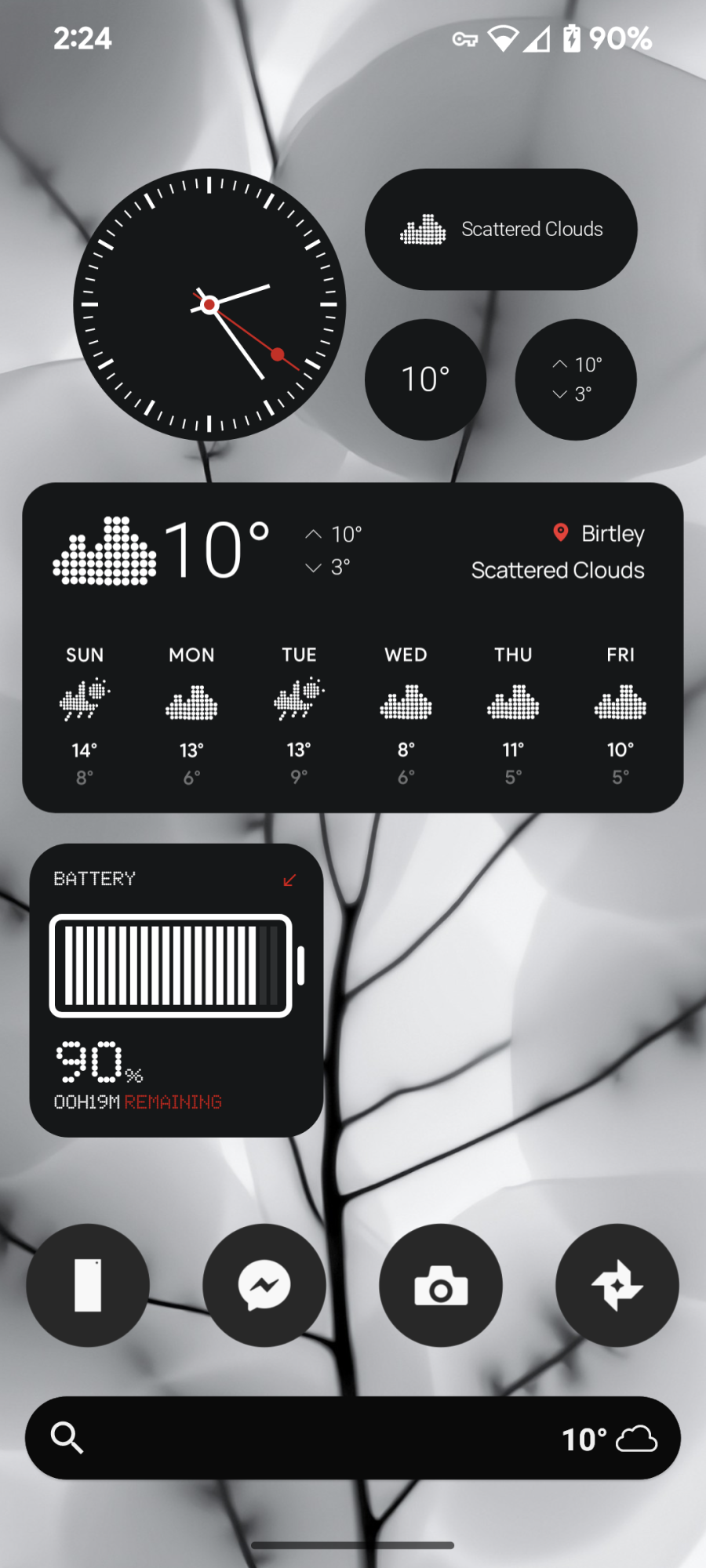Launch the phone app from the dock
The height and width of the screenshot is (1568, 706).
[x=88, y=1285]
